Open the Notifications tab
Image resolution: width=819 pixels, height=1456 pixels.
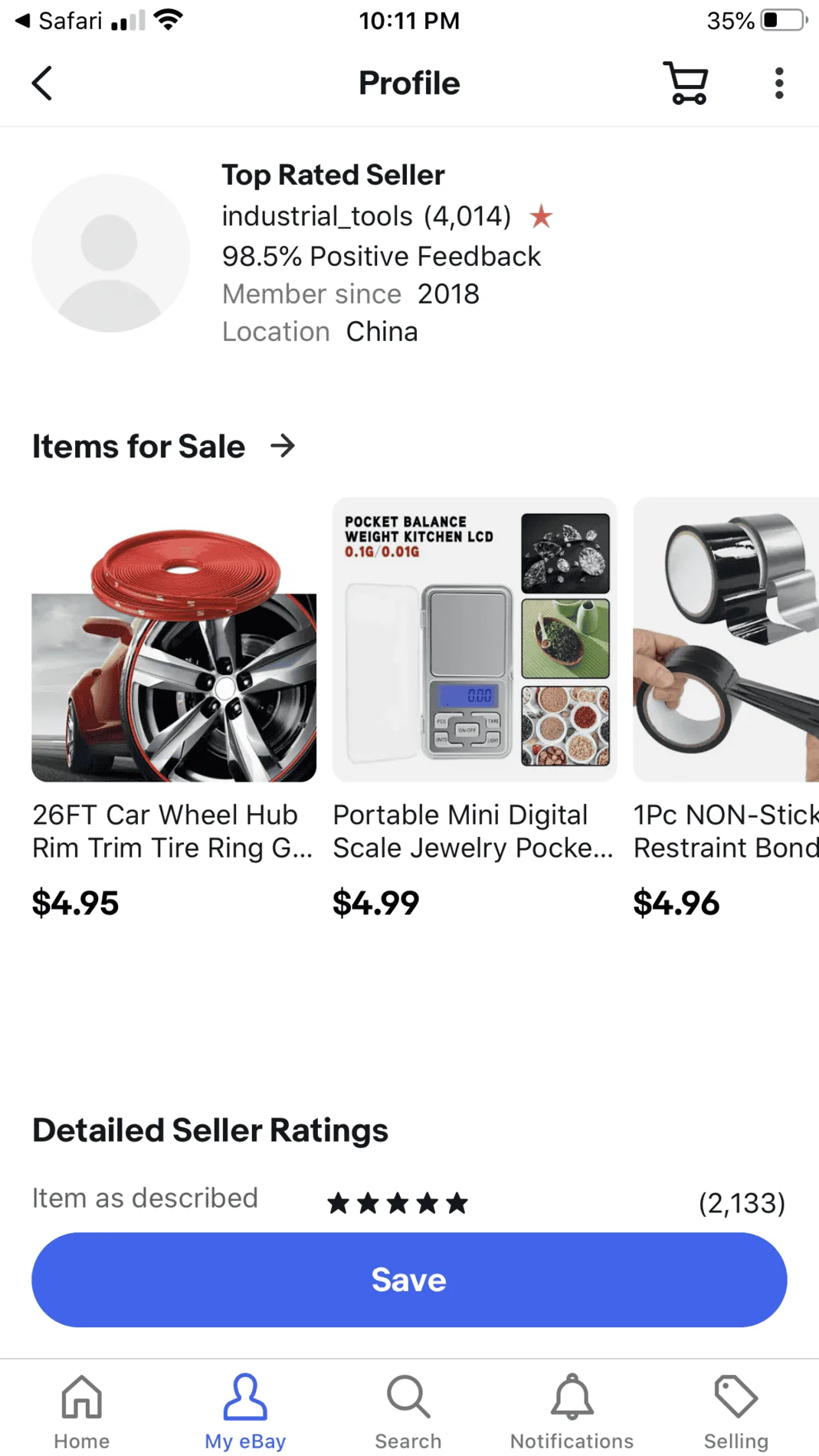click(572, 1412)
